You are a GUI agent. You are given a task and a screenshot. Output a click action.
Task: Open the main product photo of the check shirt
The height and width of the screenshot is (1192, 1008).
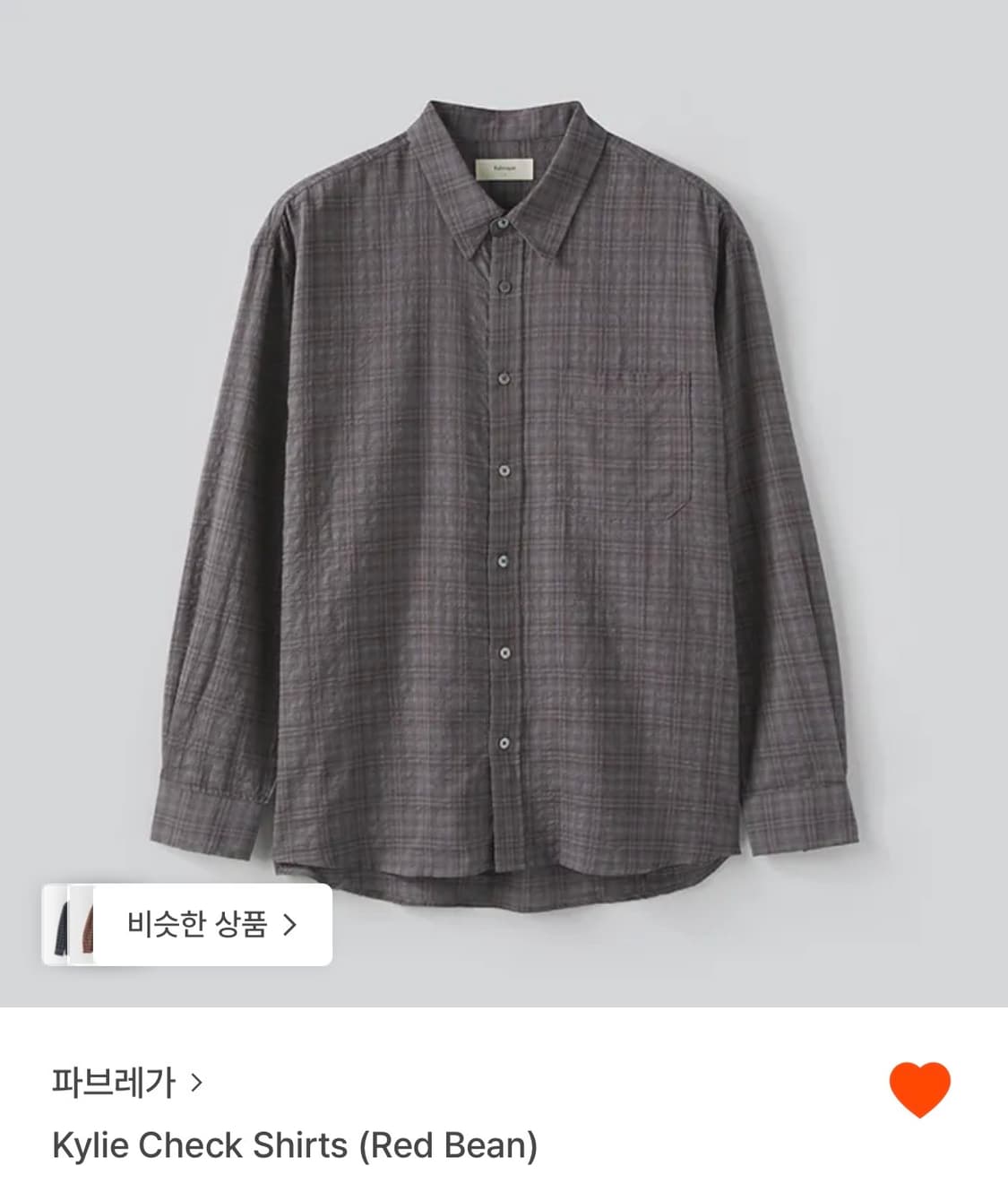coord(504,493)
